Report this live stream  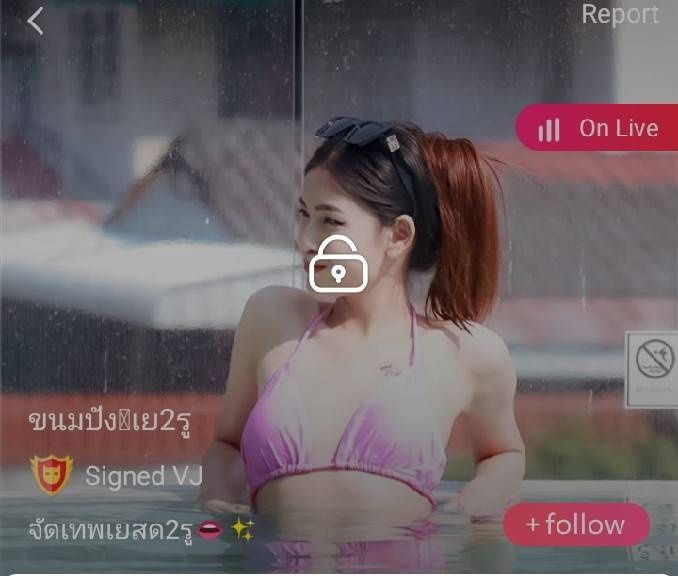pos(619,15)
